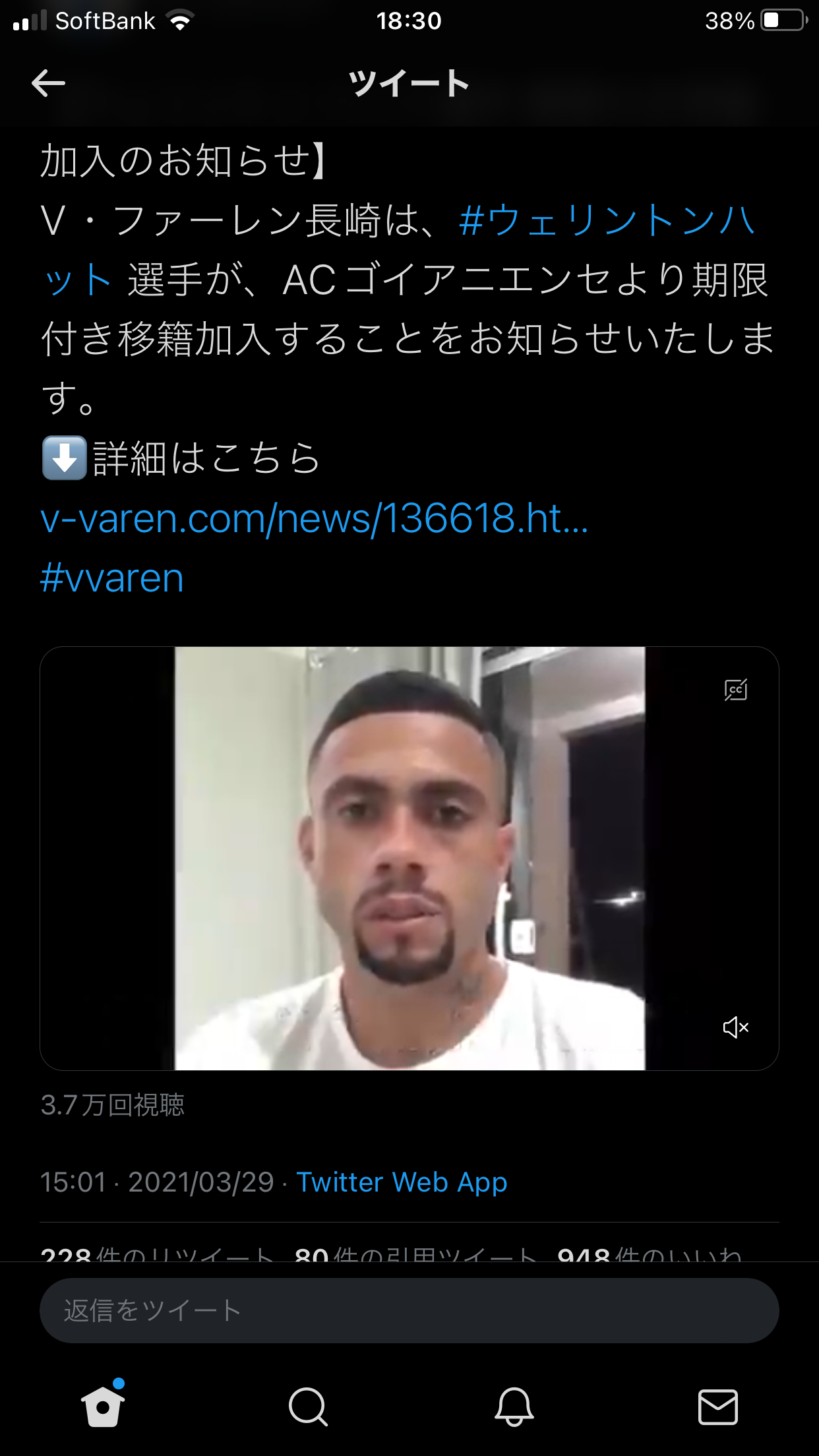Play the embedded tweet video
Image resolution: width=819 pixels, height=1456 pixels.
point(409,857)
